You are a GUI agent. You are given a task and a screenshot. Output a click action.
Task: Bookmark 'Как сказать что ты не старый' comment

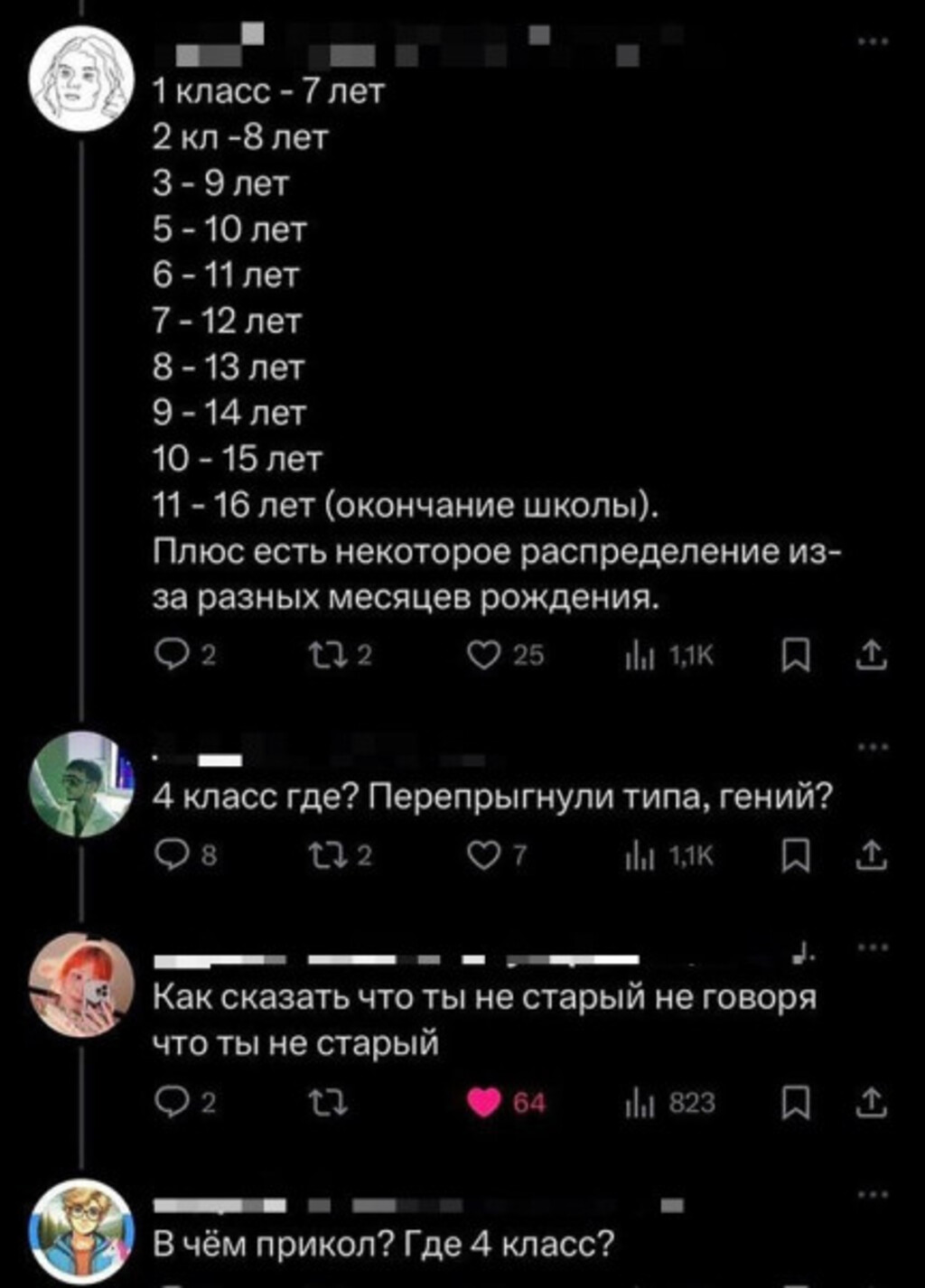click(x=795, y=1102)
